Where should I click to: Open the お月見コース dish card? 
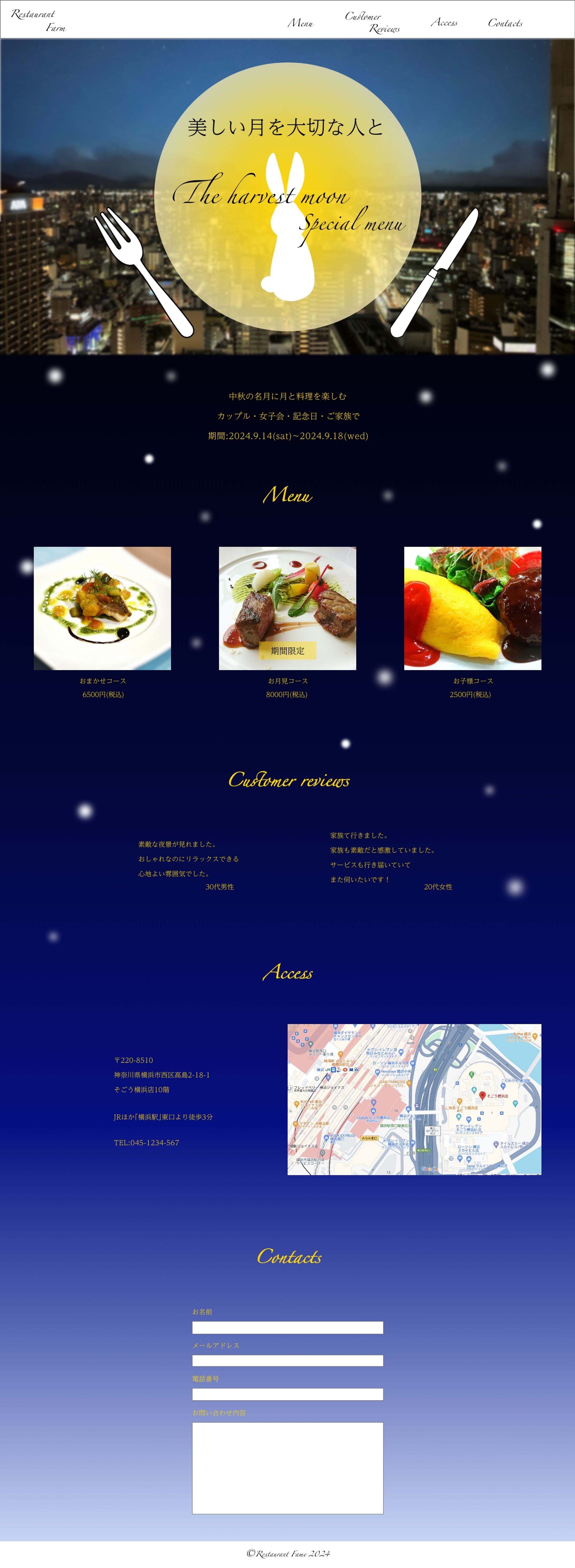click(x=287, y=608)
